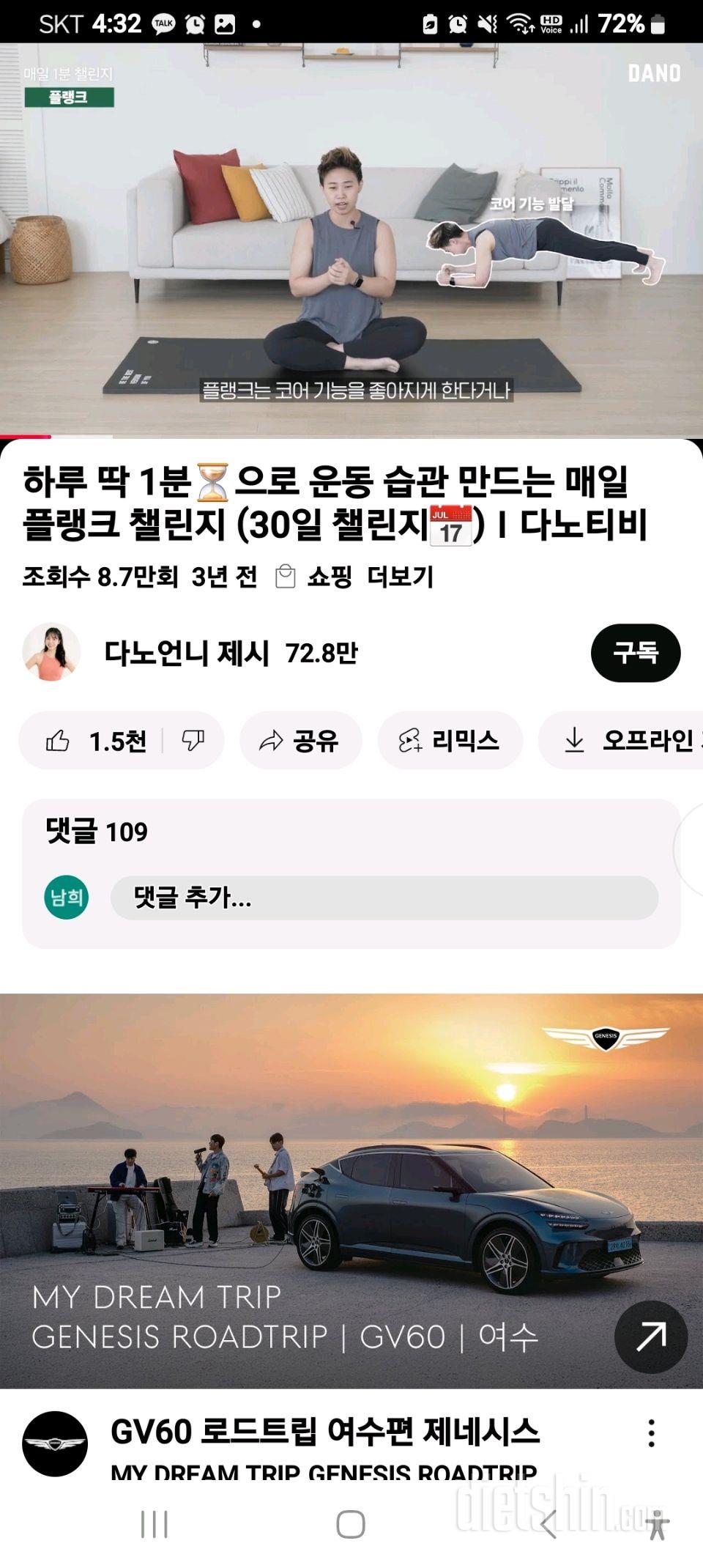Dislike the video with thumbs down

pyautogui.click(x=193, y=741)
